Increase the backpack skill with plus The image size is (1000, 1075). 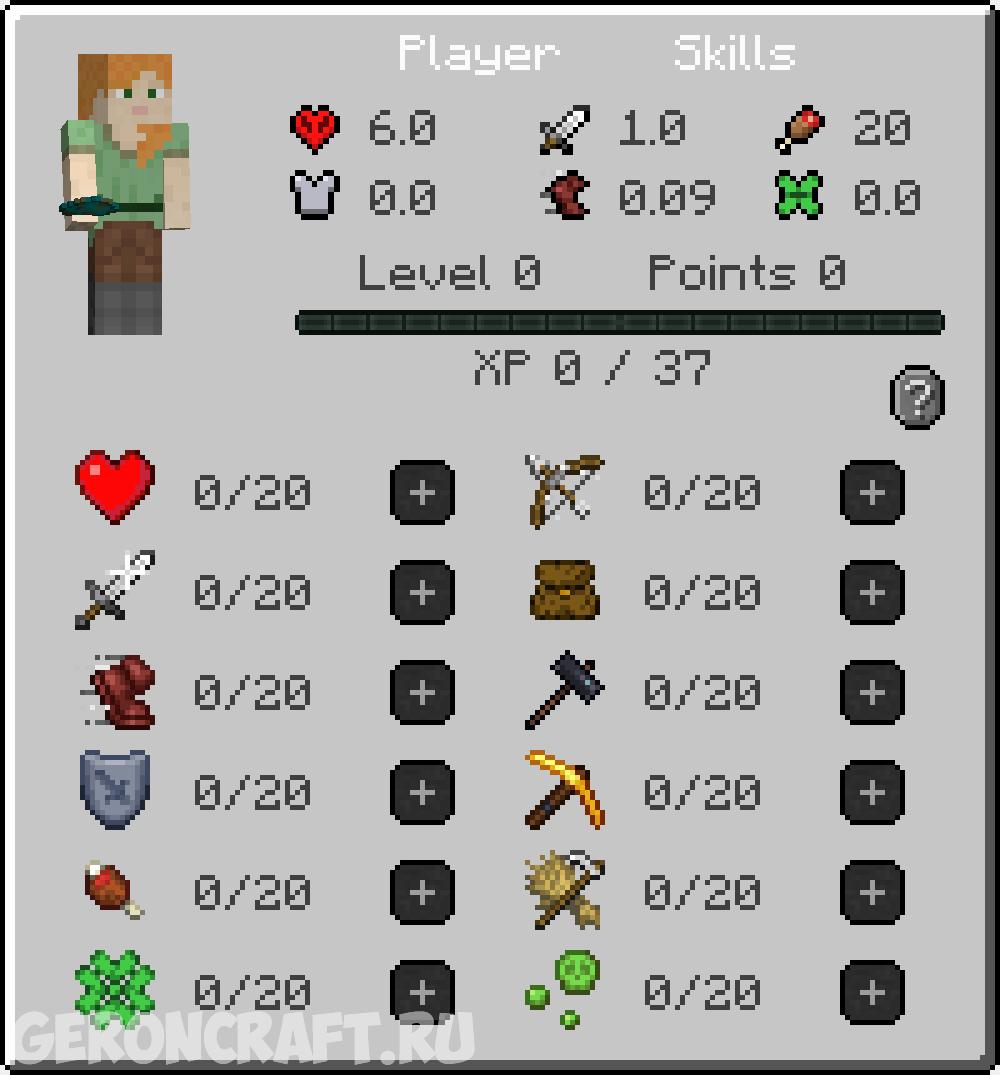pos(872,592)
